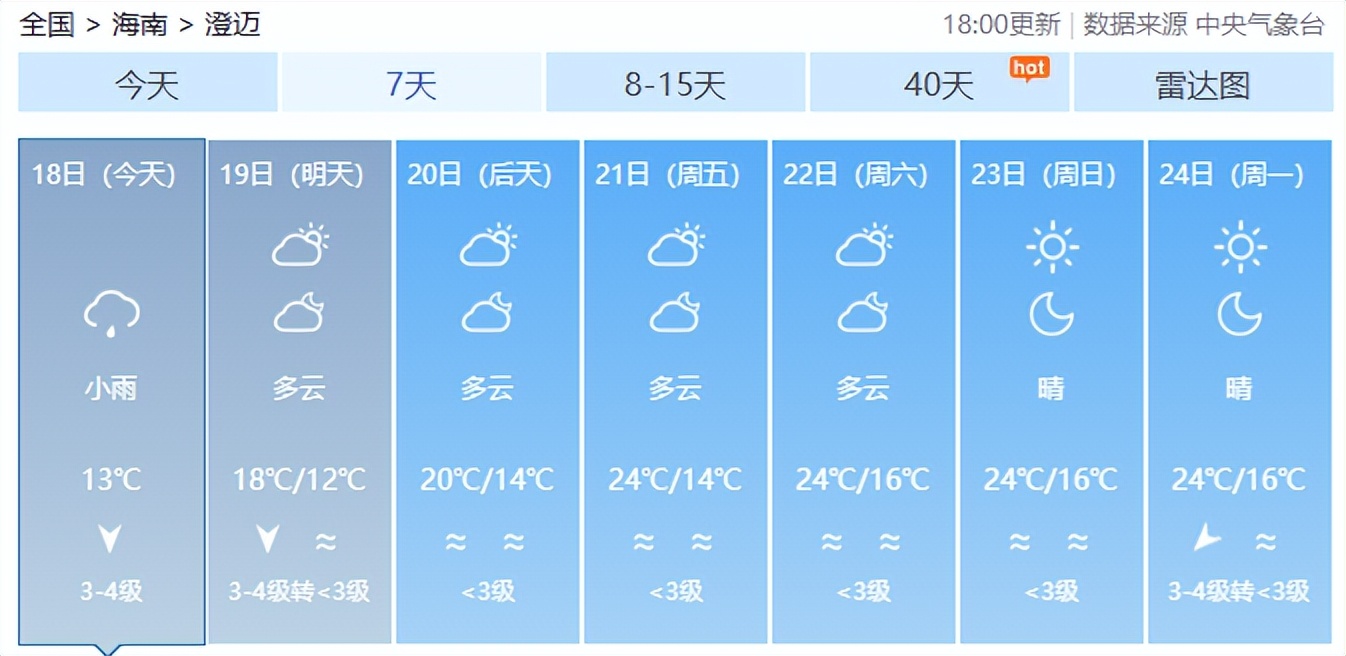1346x656 pixels.
Task: View the 20日 (后天) forecast card
Action: pos(487,392)
